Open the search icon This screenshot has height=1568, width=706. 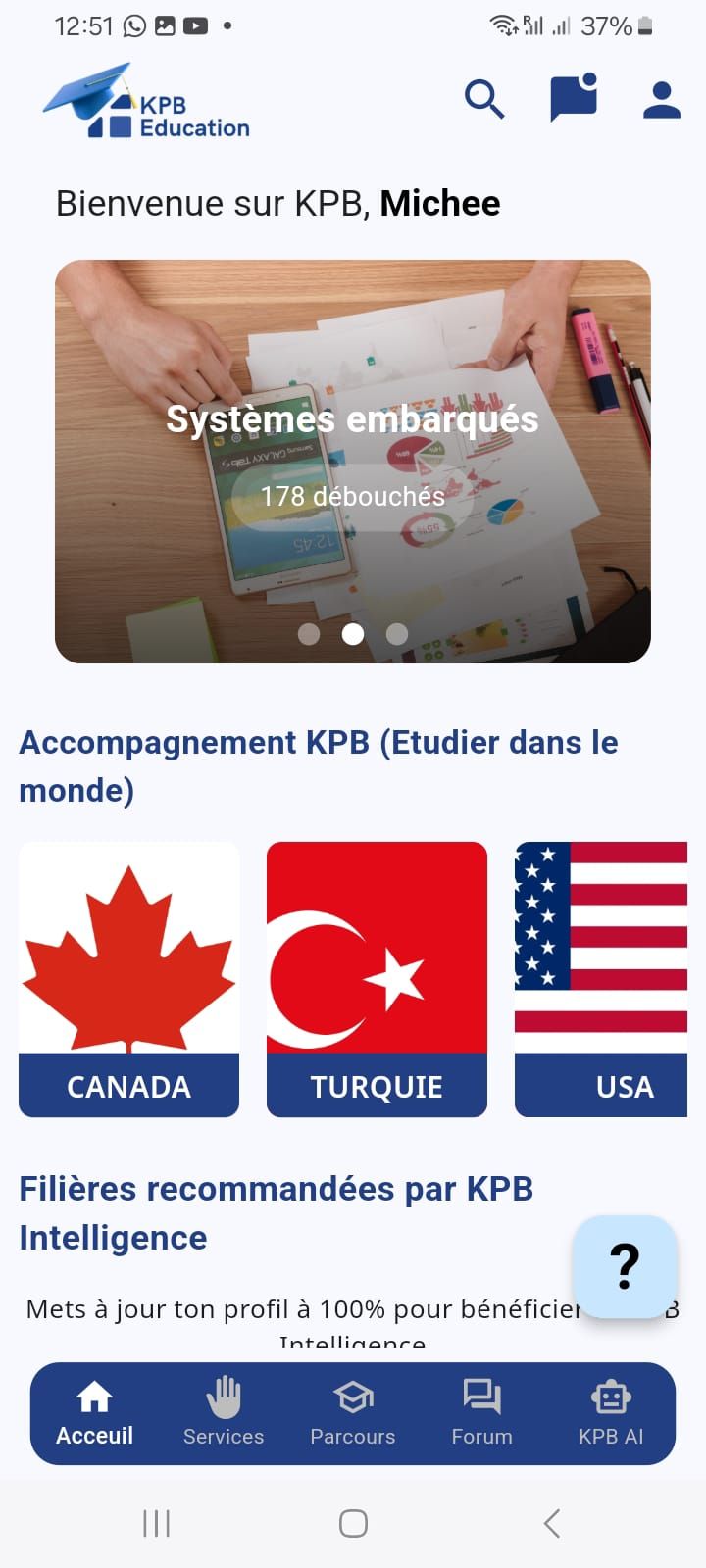click(484, 99)
